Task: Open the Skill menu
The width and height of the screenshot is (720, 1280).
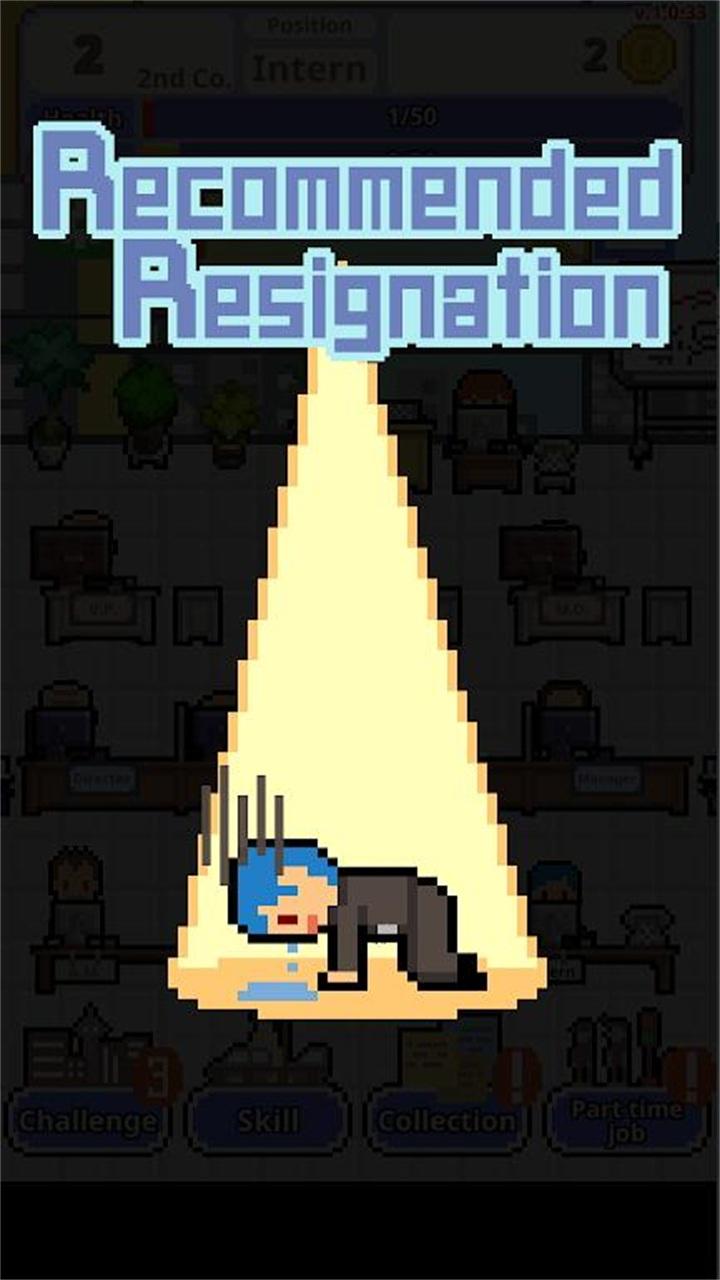Action: [268, 1120]
